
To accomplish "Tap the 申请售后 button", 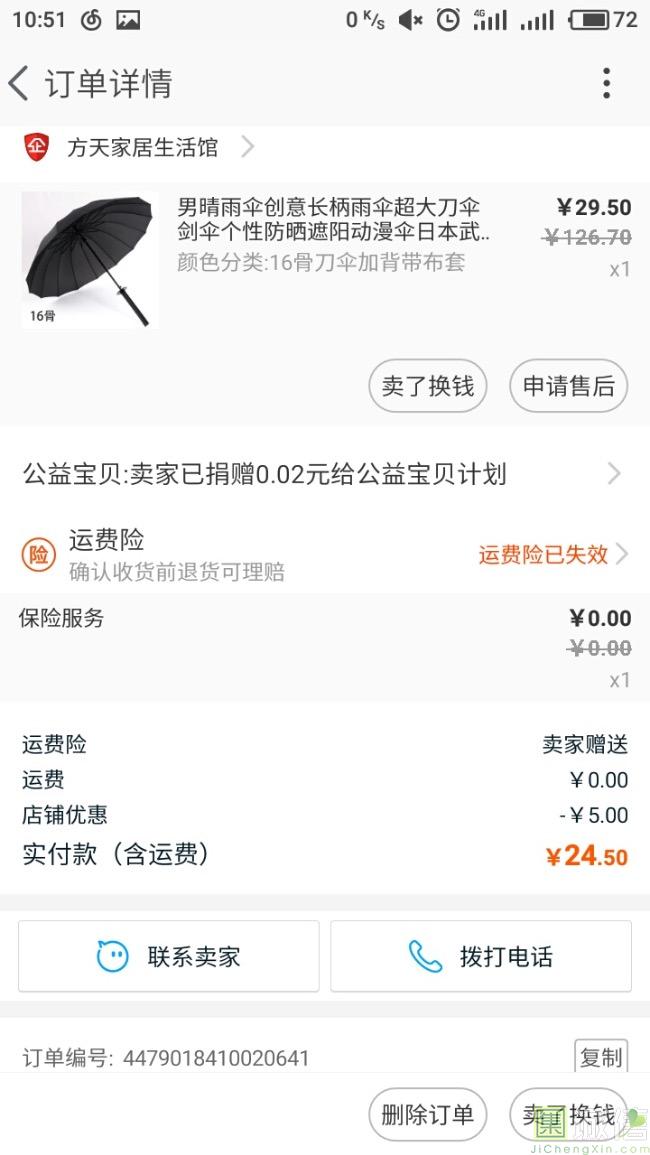I will (x=569, y=386).
